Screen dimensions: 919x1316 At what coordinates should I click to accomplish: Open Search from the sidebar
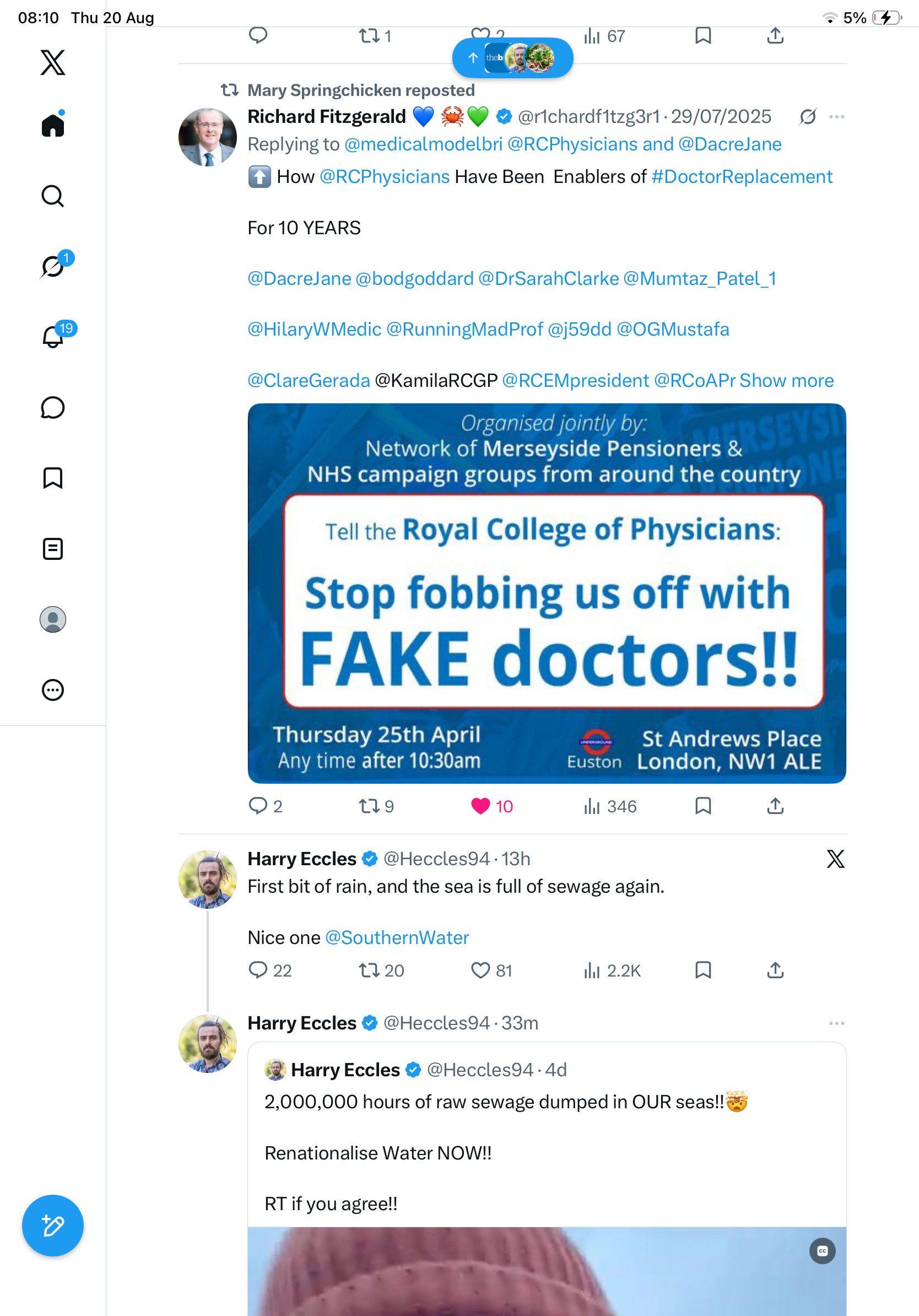[x=53, y=196]
